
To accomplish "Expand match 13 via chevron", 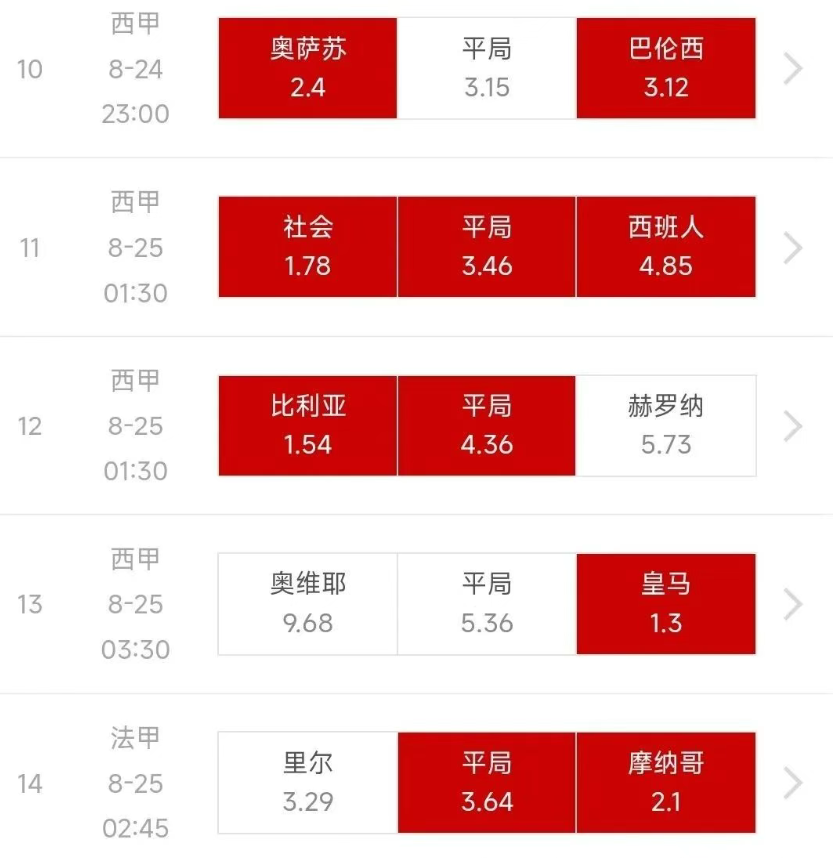I will pos(793,604).
